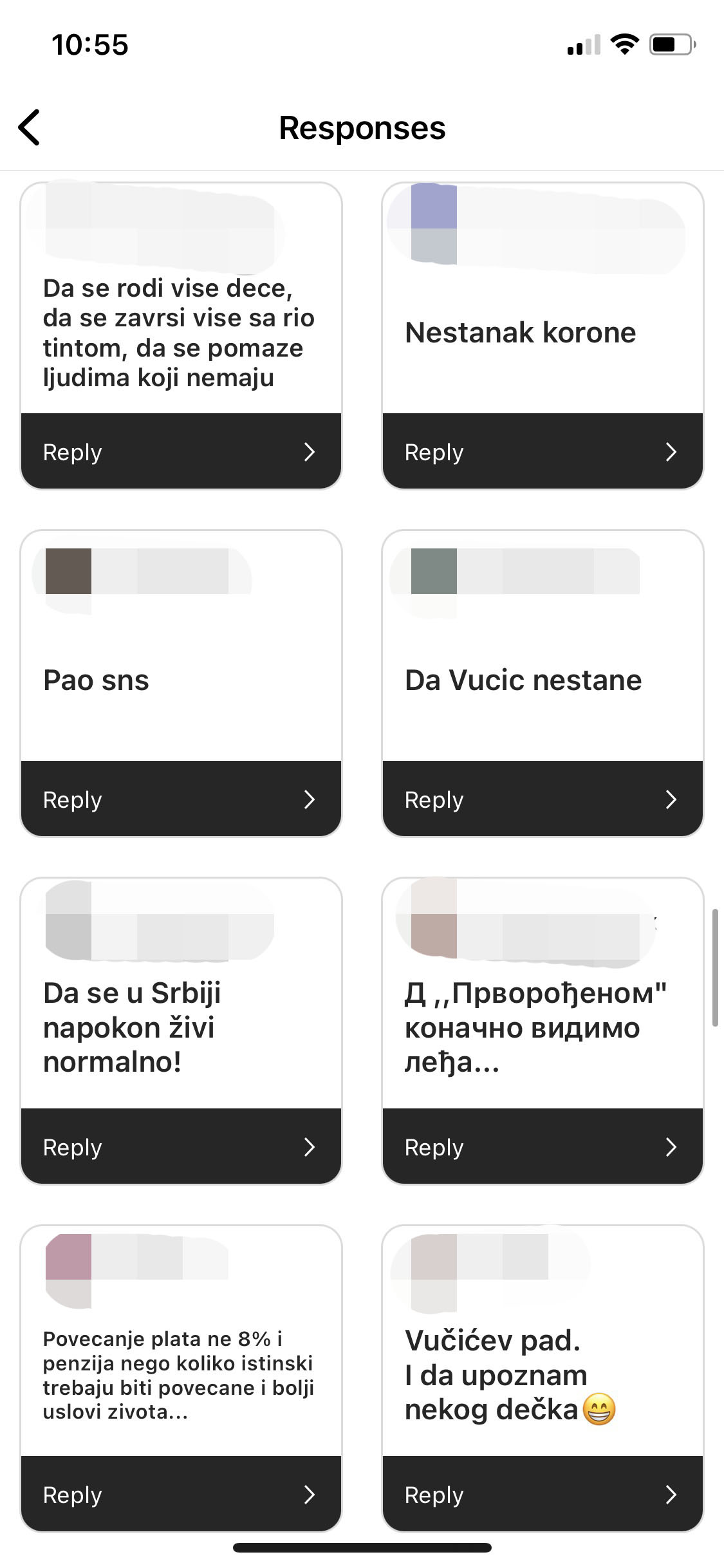Reply to the "Povecanje plata" response

pos(180,1495)
